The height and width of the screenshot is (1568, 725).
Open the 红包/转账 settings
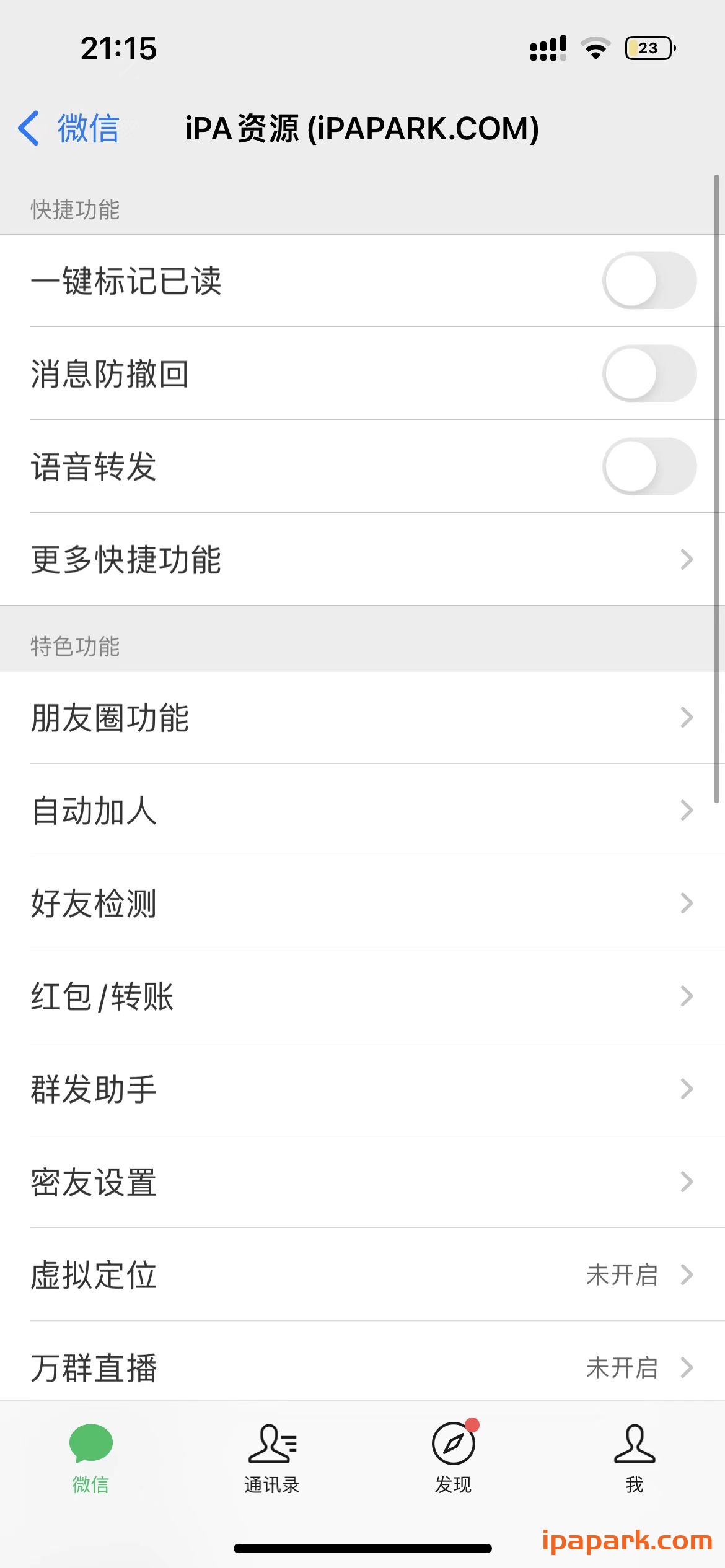click(x=362, y=996)
